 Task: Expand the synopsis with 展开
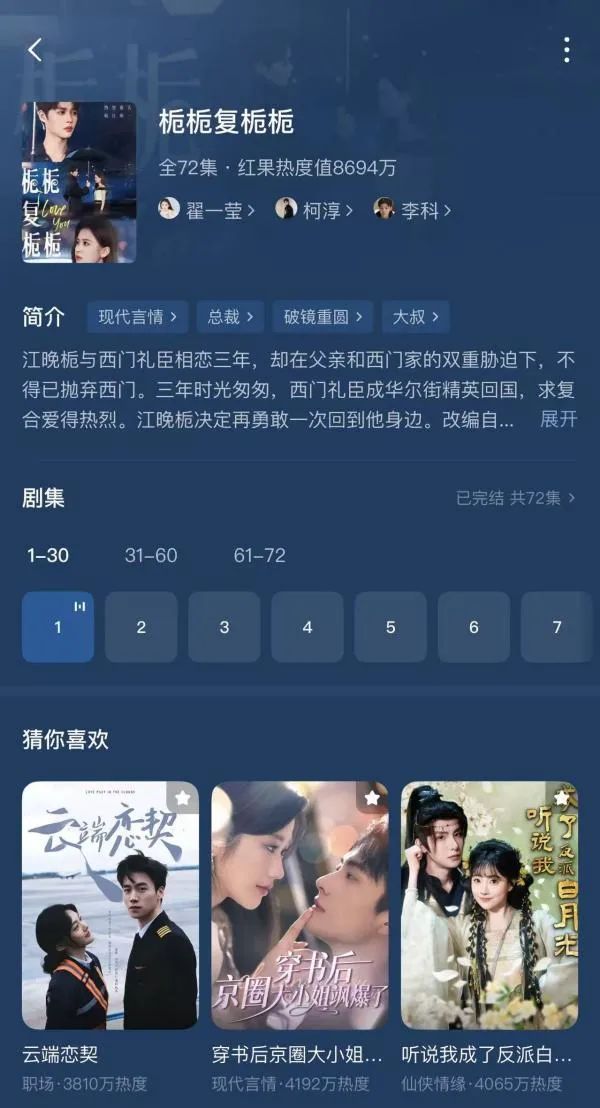[558, 419]
